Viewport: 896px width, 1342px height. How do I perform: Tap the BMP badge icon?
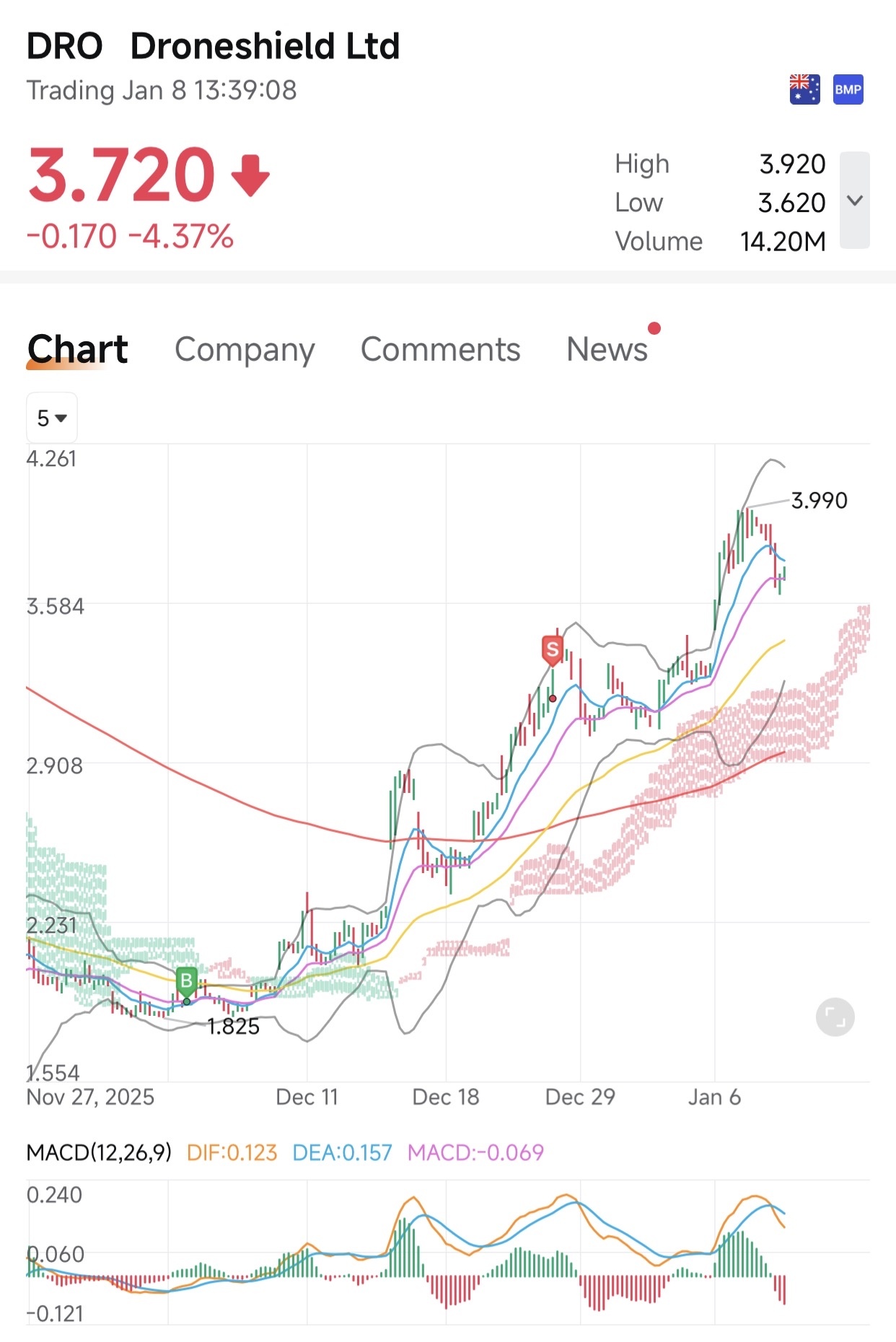pyautogui.click(x=848, y=89)
